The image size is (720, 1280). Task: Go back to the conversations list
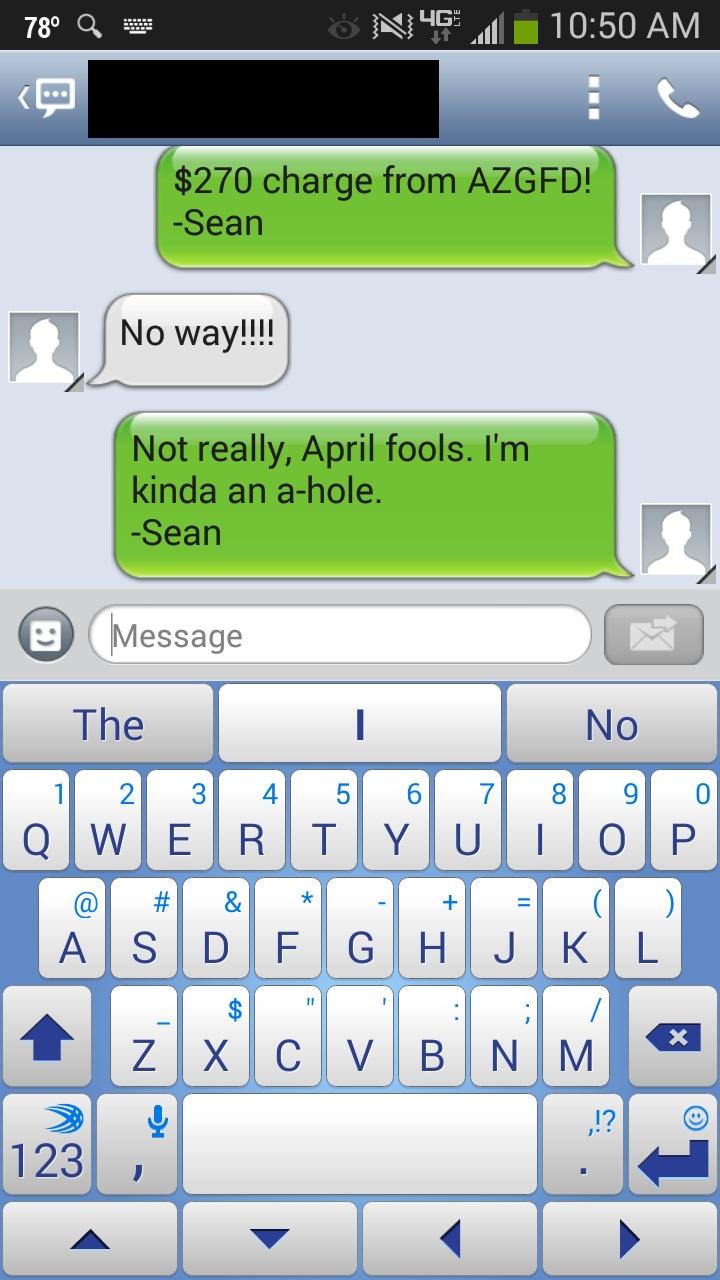tap(46, 98)
